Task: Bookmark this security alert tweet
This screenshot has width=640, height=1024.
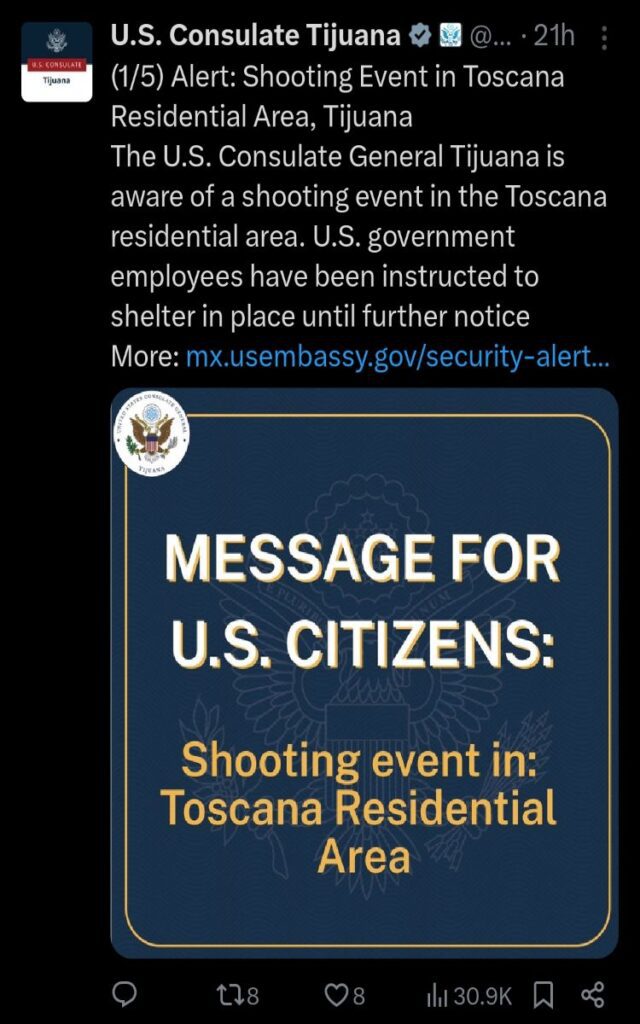Action: (544, 994)
